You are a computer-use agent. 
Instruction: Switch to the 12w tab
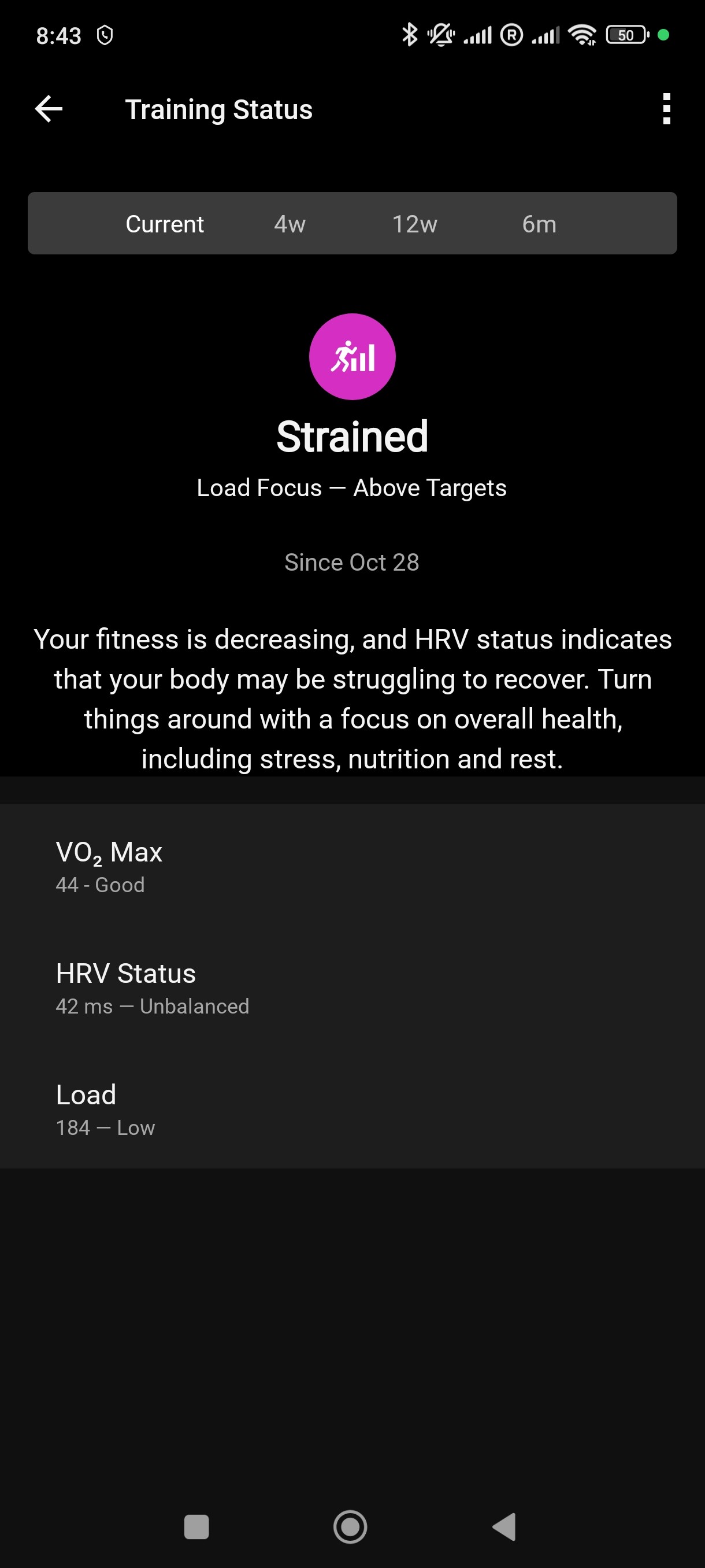[414, 224]
